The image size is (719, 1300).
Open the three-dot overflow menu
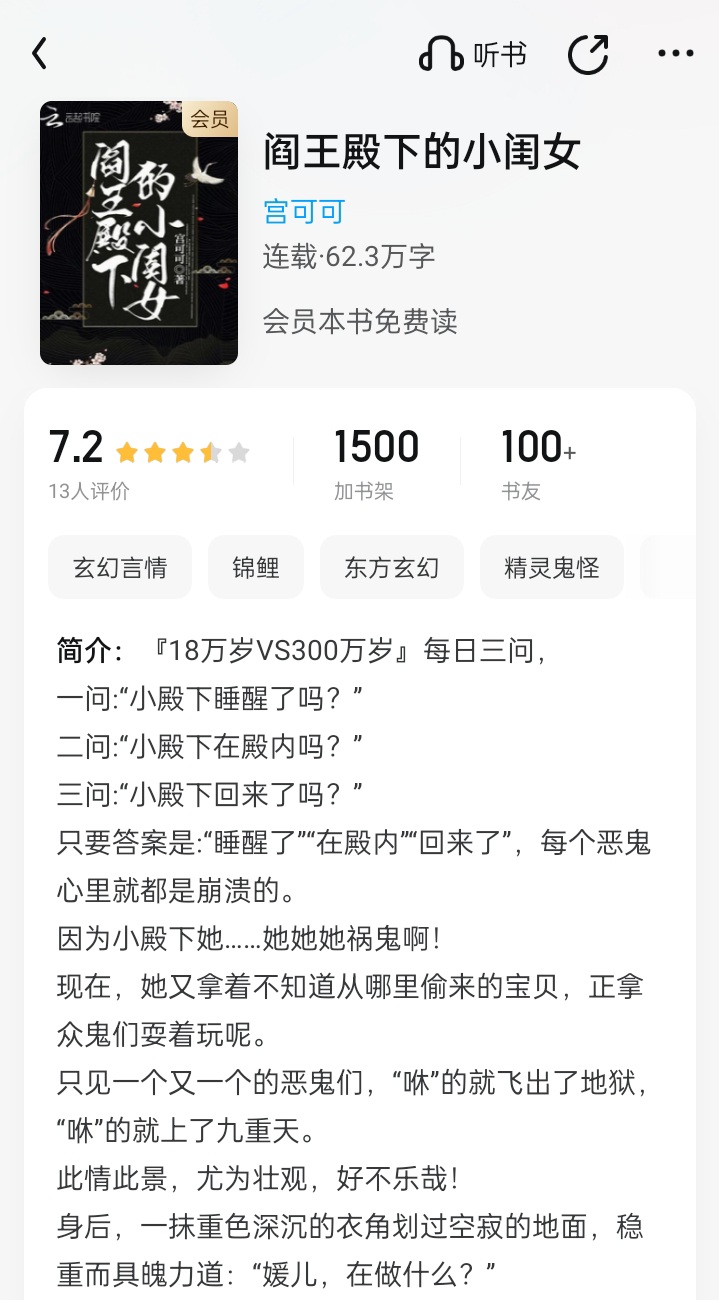(x=676, y=54)
